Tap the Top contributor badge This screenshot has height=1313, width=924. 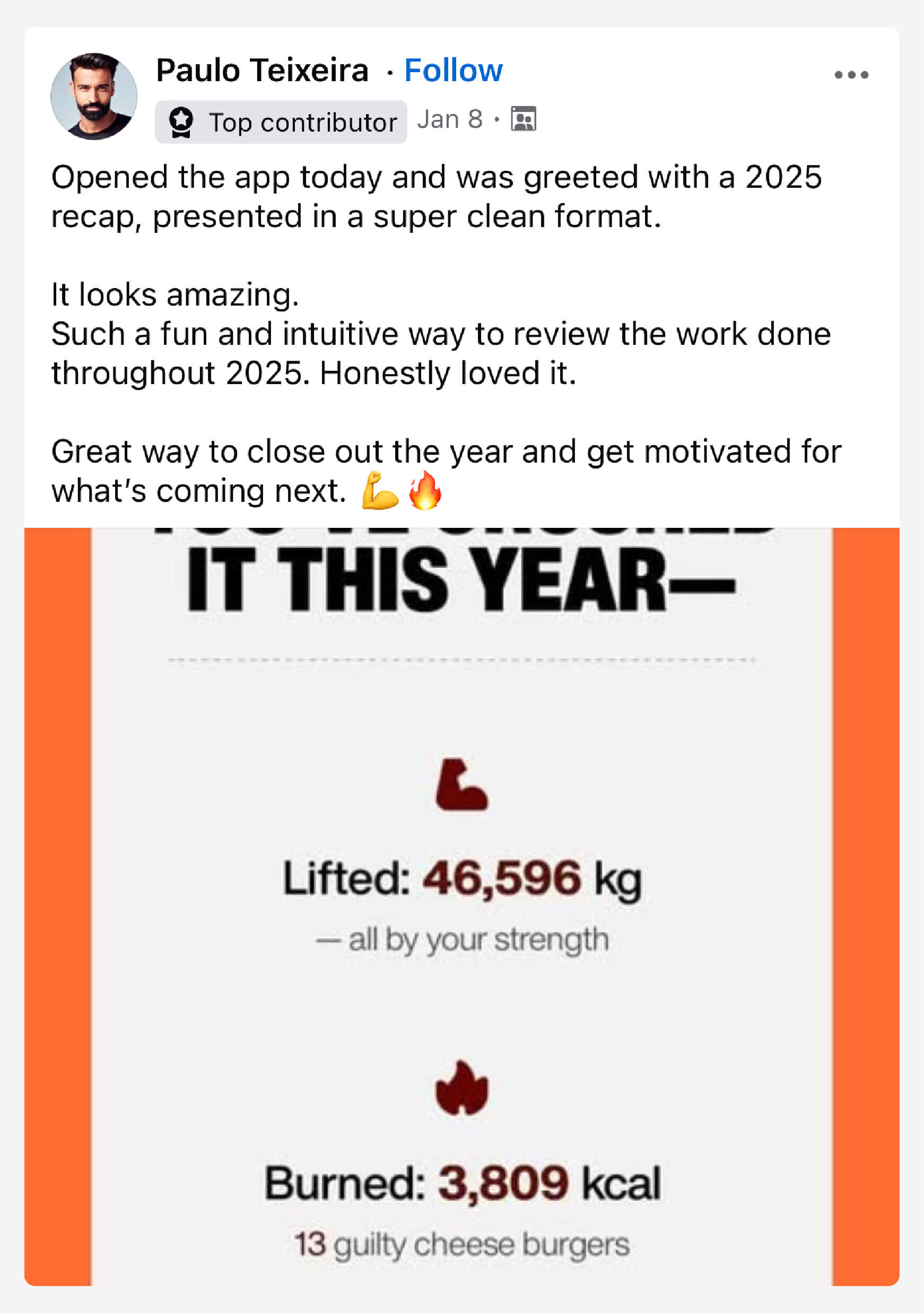pos(281,122)
